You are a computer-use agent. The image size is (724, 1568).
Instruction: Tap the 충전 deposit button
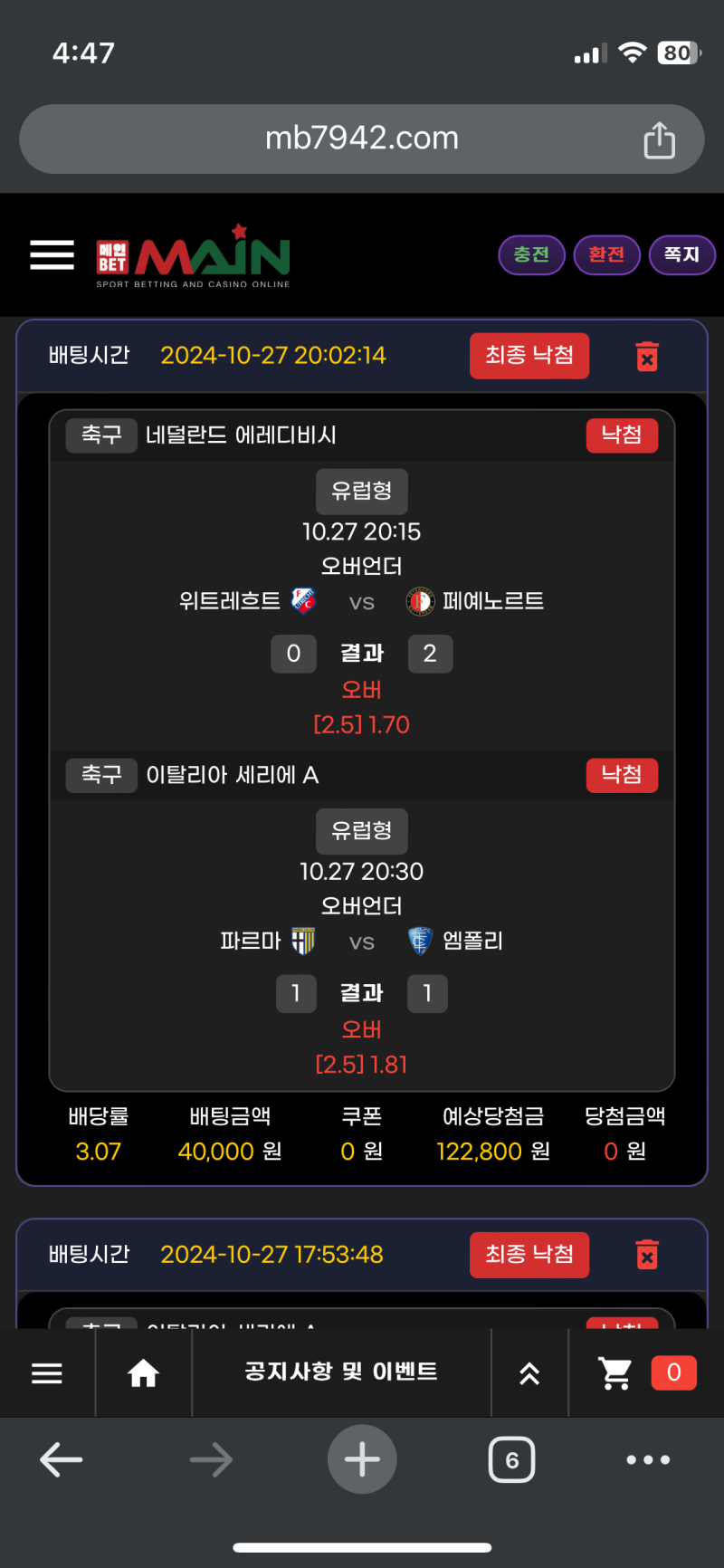point(531,255)
